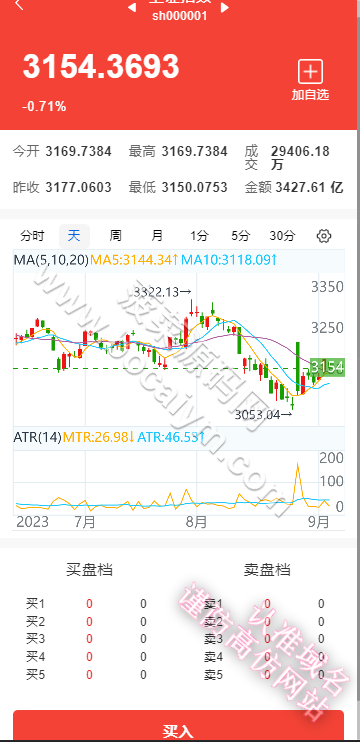Switch to the 月 monthly chart tab
The height and width of the screenshot is (742, 360).
point(157,236)
